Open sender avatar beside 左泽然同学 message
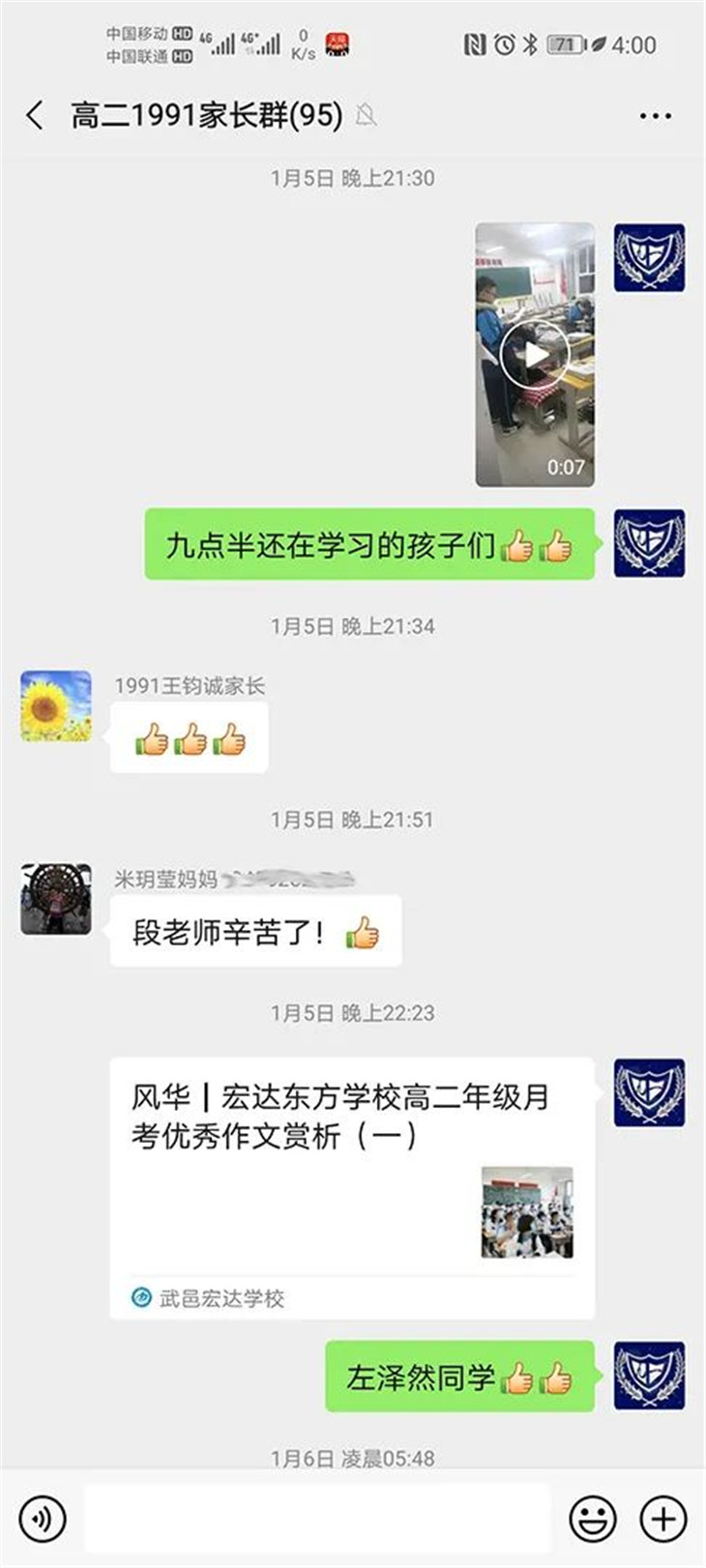Image resolution: width=706 pixels, height=1568 pixels. [650, 1375]
